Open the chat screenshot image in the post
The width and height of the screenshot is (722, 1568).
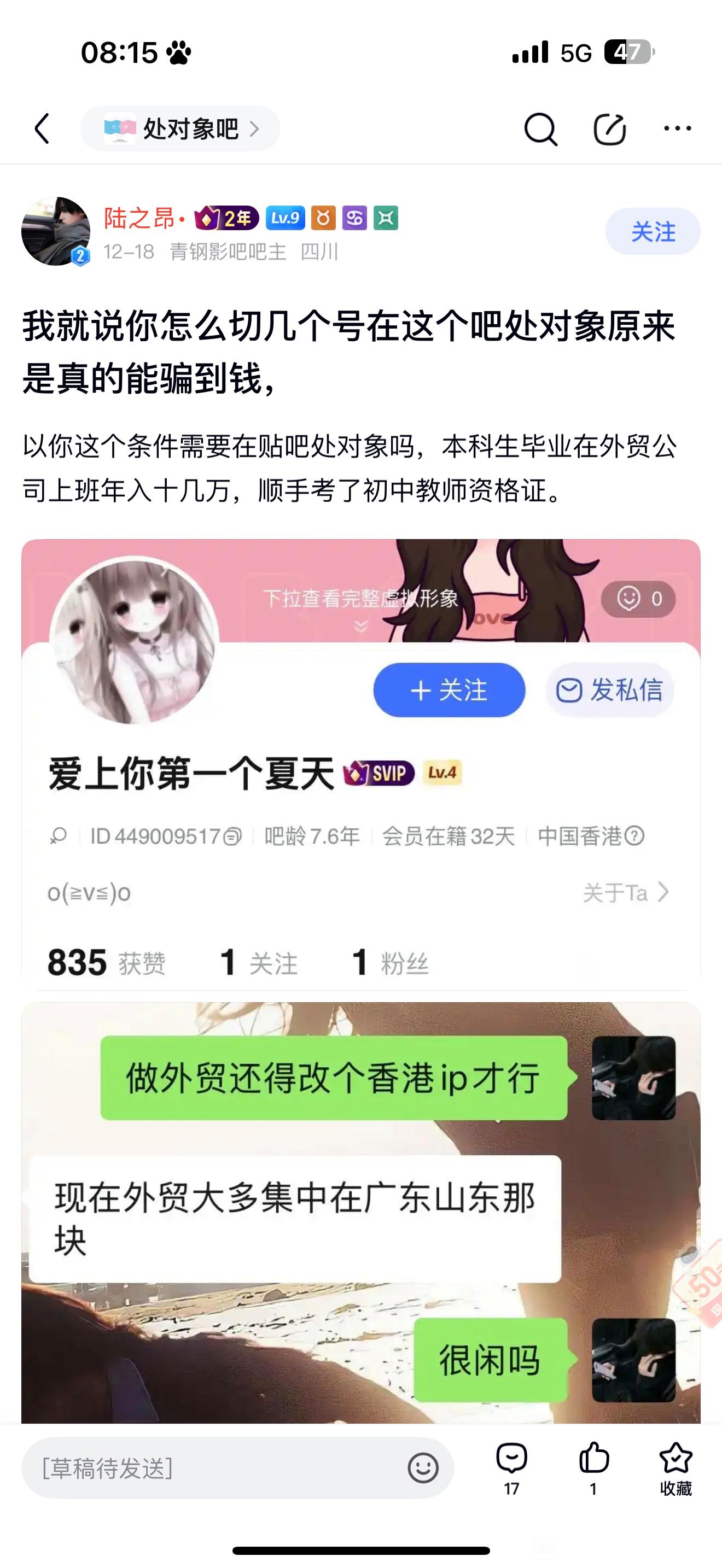click(360, 1212)
